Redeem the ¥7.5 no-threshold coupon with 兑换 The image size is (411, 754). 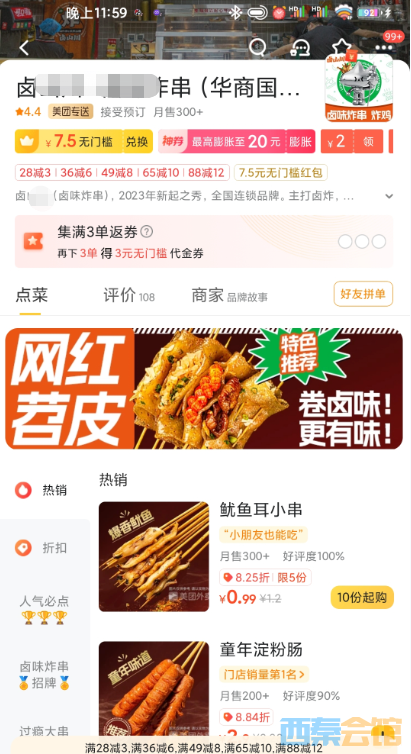coord(137,141)
